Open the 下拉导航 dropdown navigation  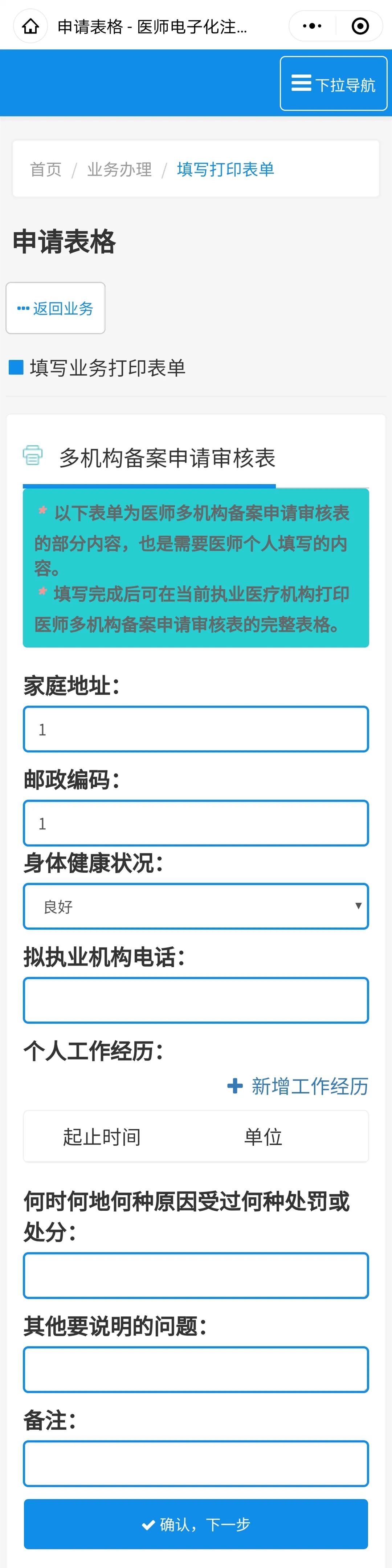point(333,84)
